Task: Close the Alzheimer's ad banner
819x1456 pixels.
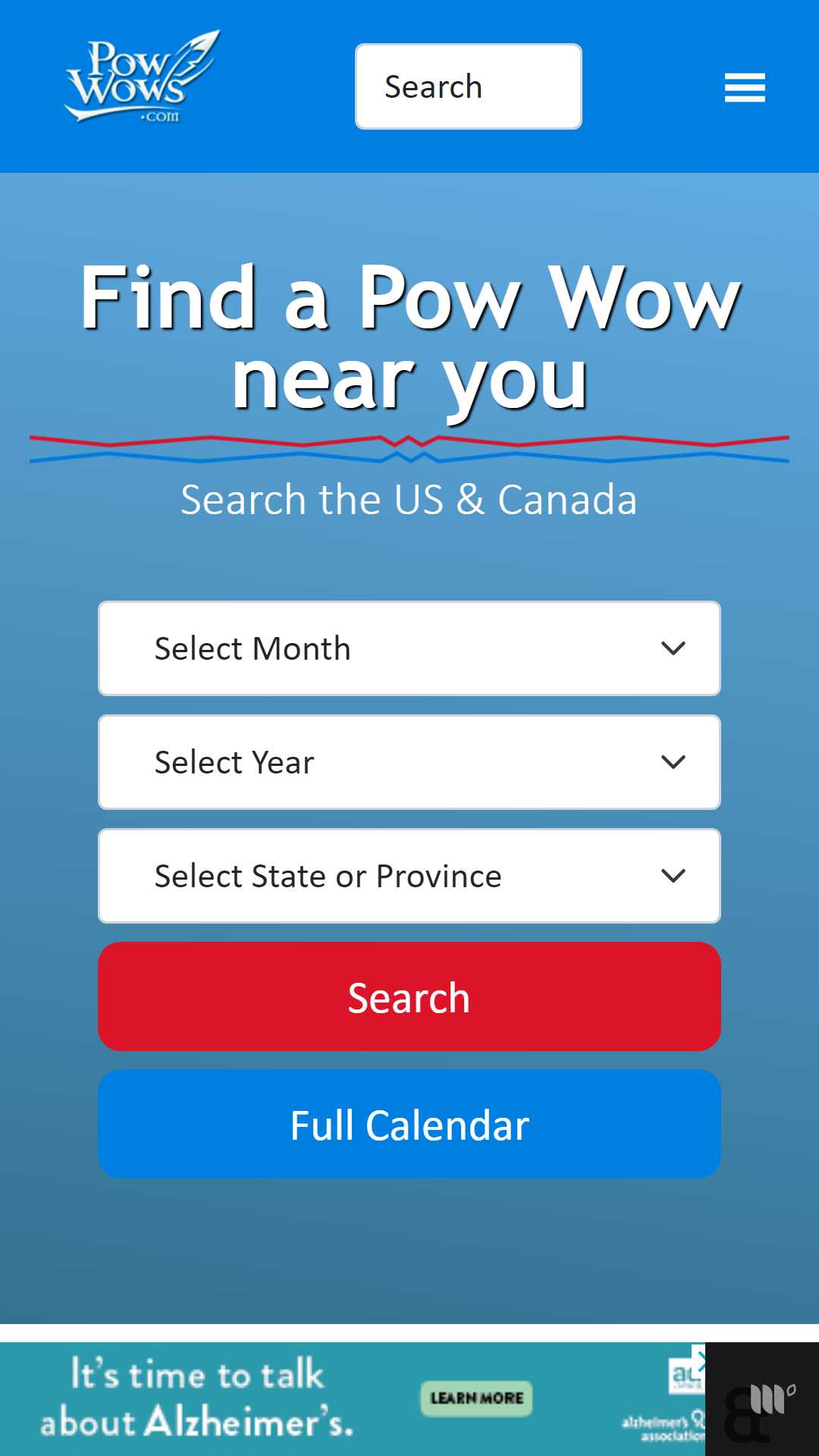Action: point(699,1359)
